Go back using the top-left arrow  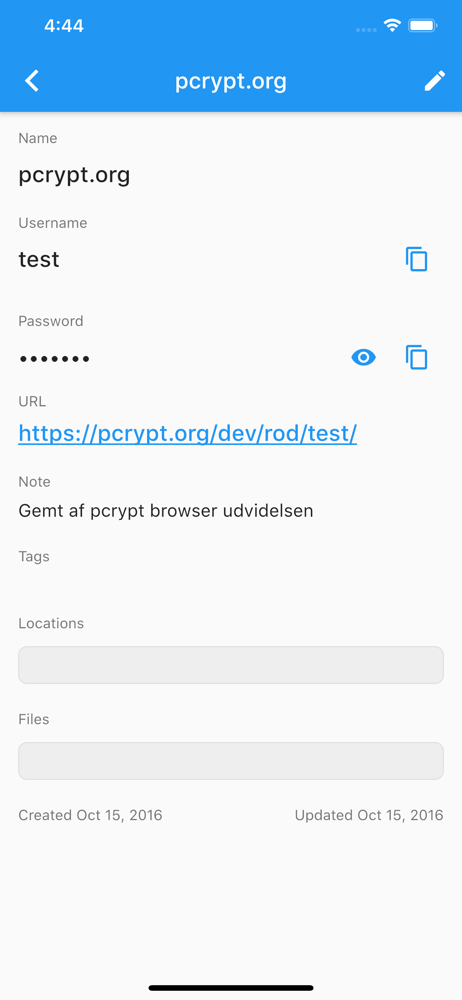click(x=31, y=82)
